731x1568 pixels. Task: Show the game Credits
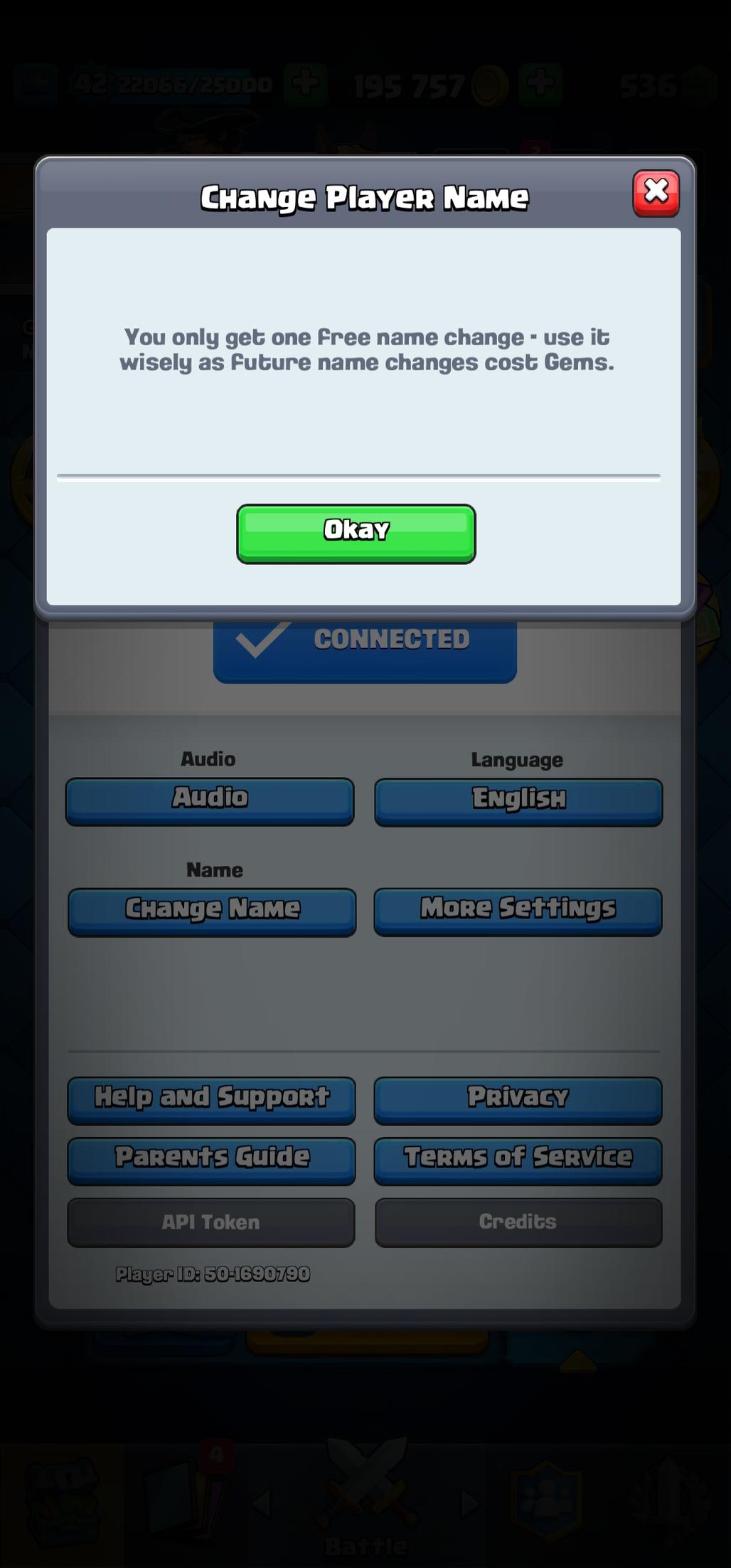[x=518, y=1222]
